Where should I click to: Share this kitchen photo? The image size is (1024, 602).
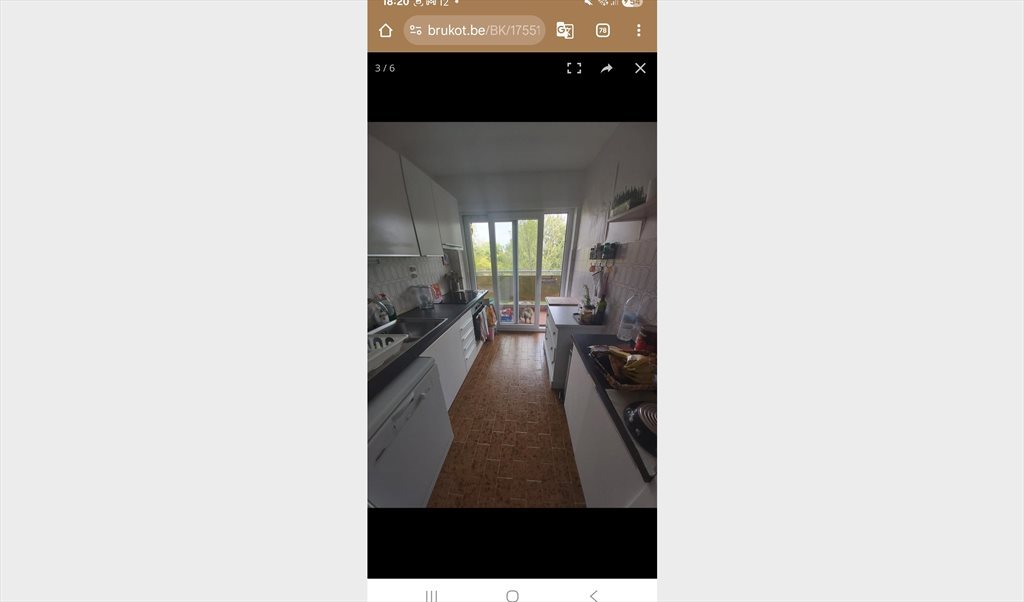click(x=606, y=68)
